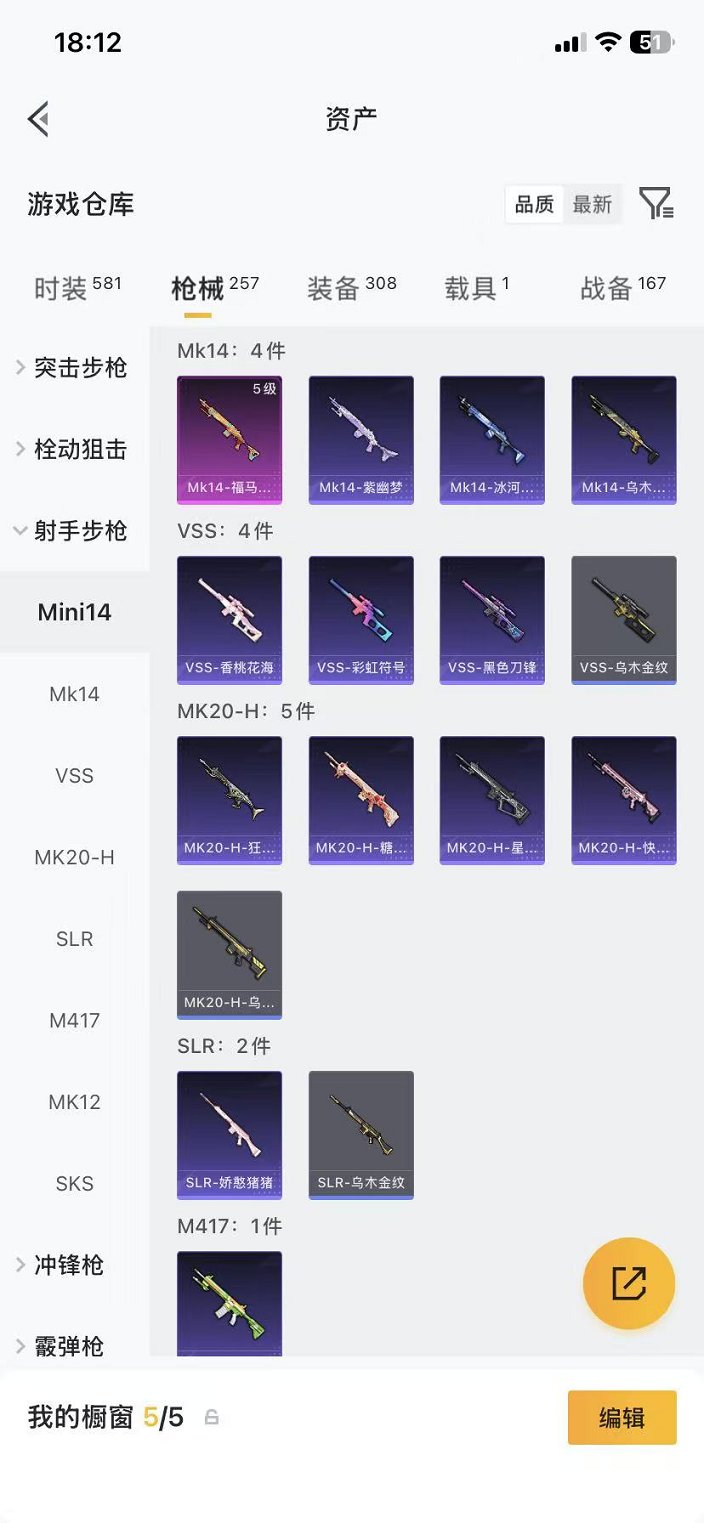Open the VSS-乌木金纹 item
Viewport: 704px width, 1523px height.
click(x=623, y=620)
